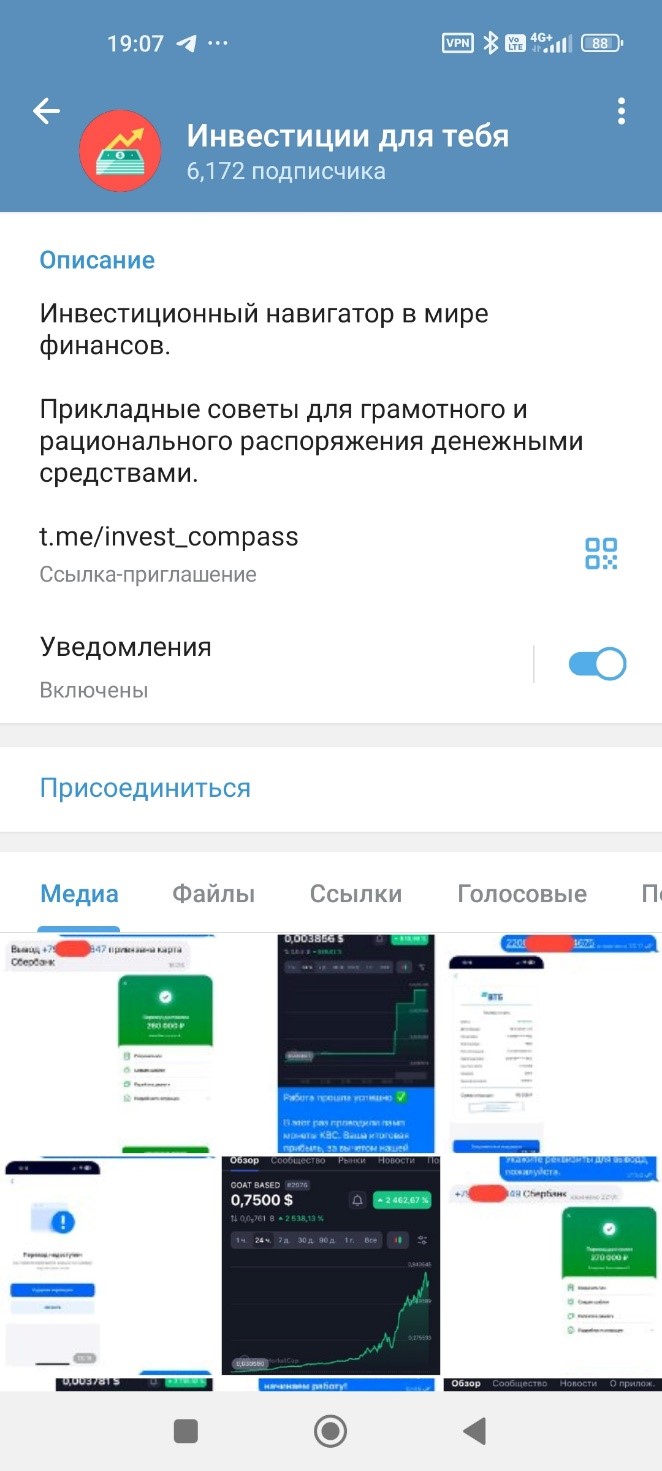Viewport: 662px width, 1471px height.
Task: Open recent apps with the square button
Action: 186,1431
